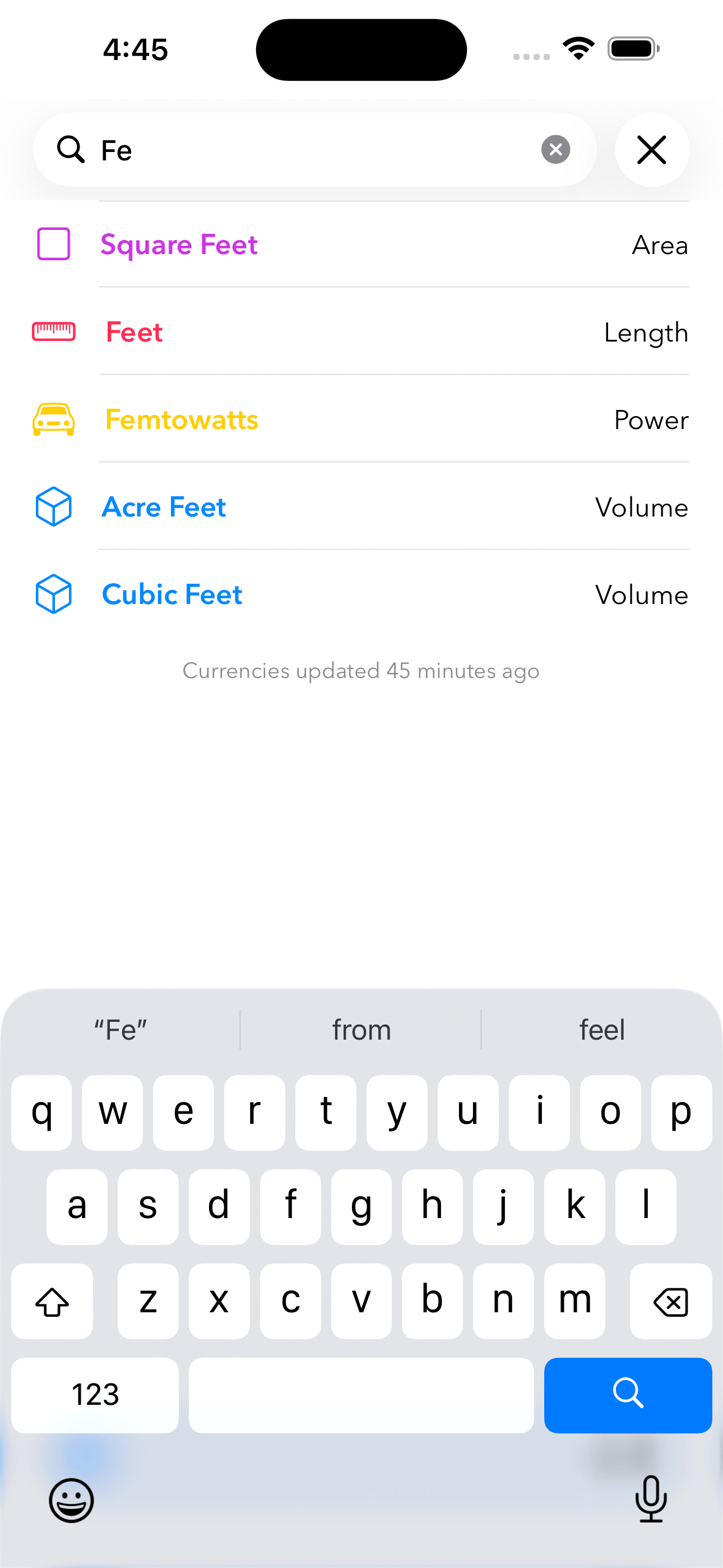The image size is (723, 1568).
Task: Hit the keyboard backspace key
Action: tap(670, 1302)
